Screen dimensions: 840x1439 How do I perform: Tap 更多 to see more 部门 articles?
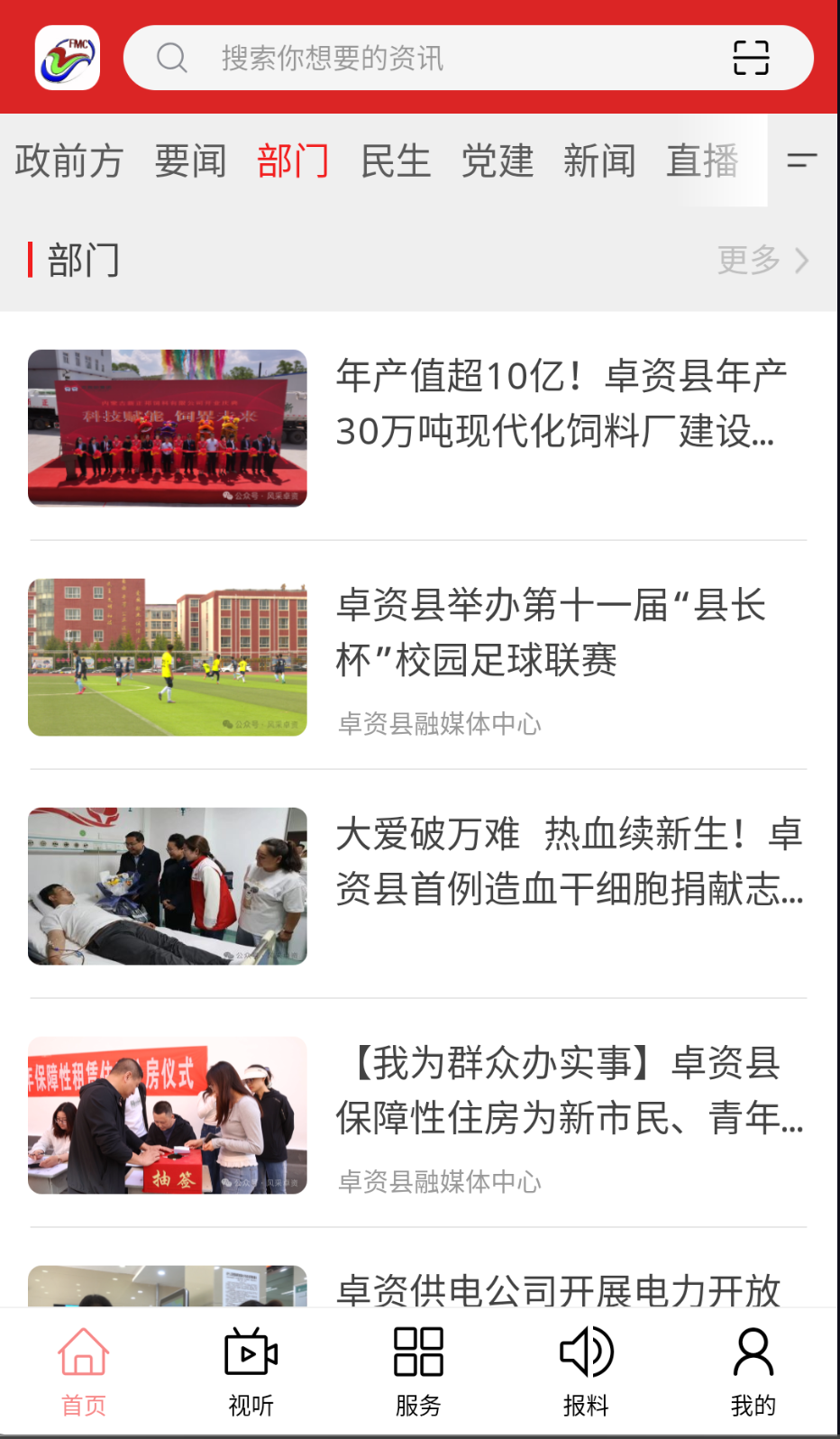click(x=746, y=261)
